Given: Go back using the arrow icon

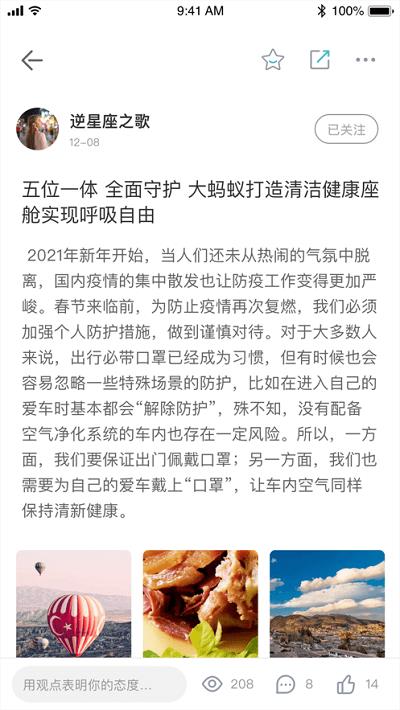Looking at the screenshot, I should tap(32, 60).
